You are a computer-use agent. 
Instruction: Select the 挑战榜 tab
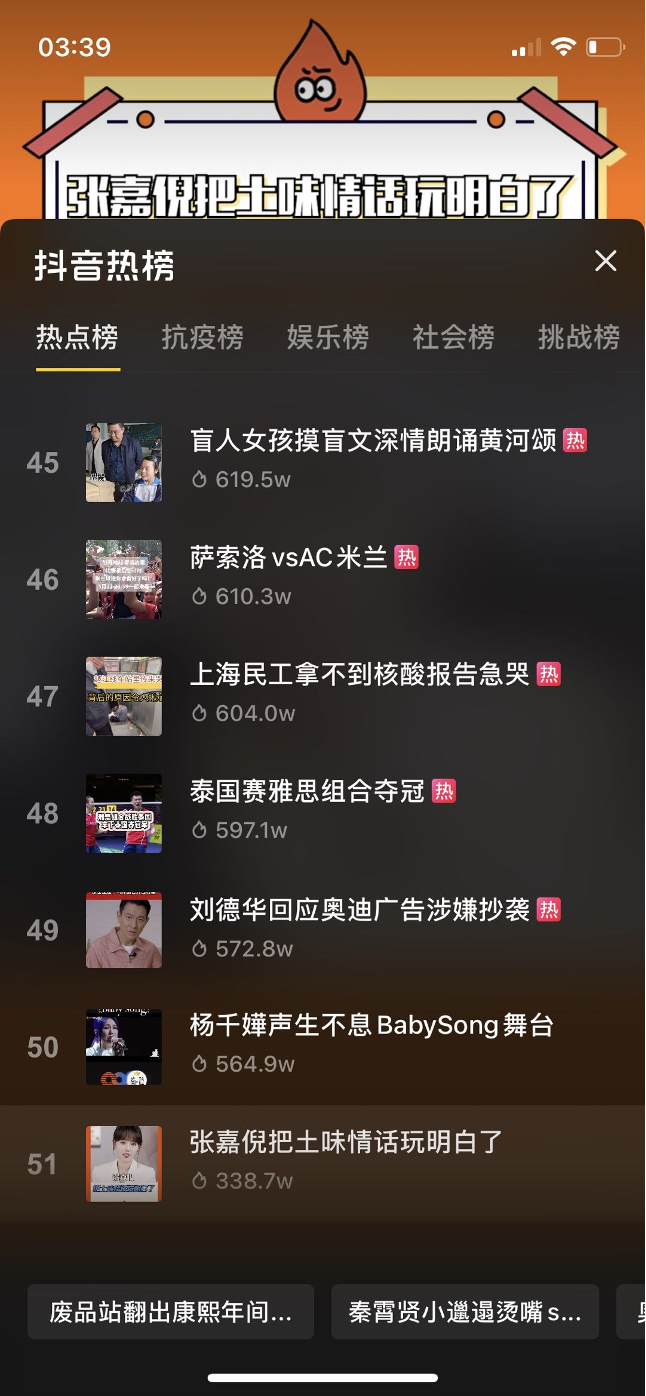(578, 338)
